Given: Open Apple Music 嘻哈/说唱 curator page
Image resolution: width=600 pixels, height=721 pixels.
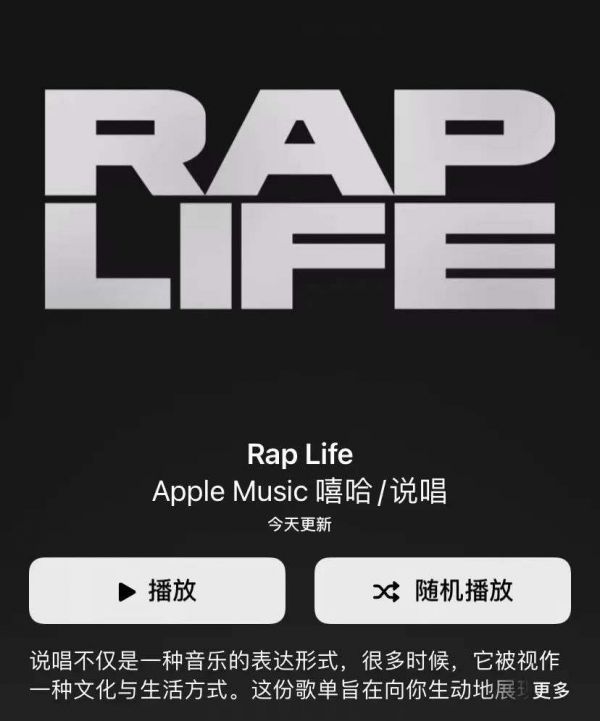Looking at the screenshot, I should pos(299,492).
